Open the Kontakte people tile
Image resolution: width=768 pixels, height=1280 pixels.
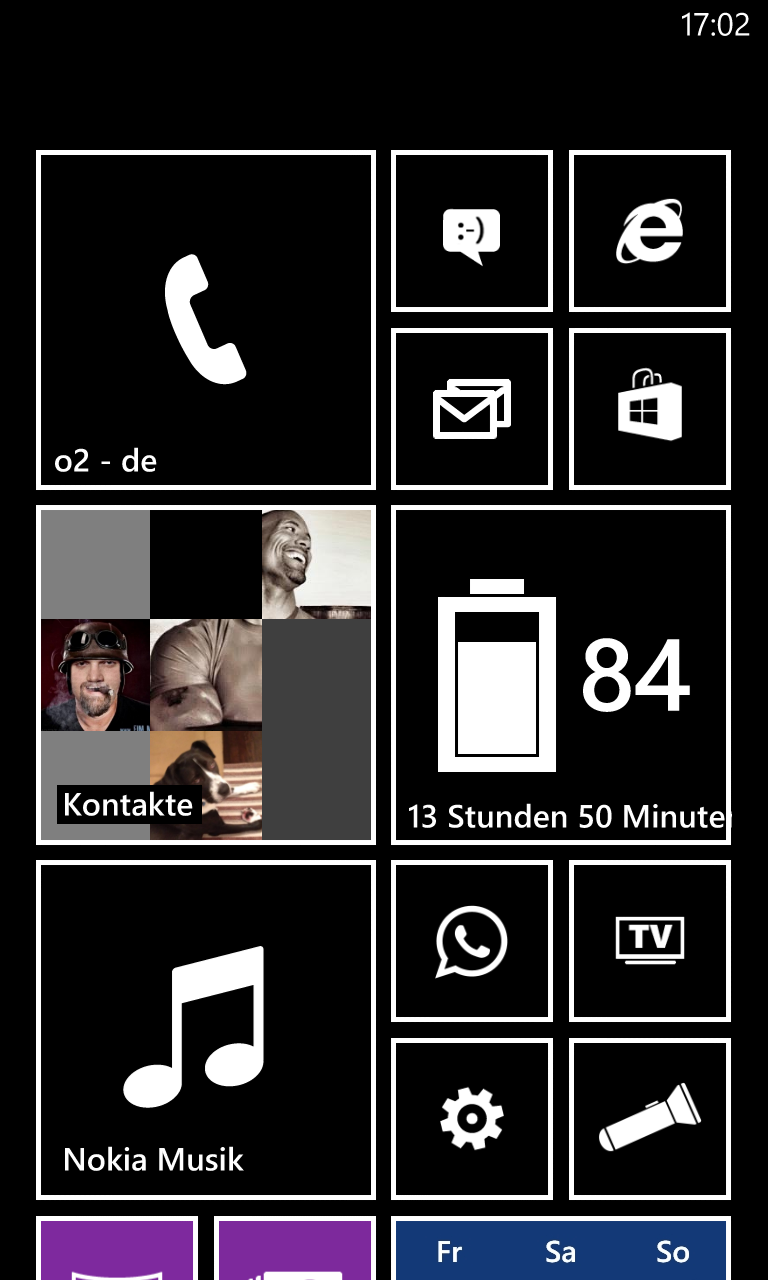coord(206,675)
